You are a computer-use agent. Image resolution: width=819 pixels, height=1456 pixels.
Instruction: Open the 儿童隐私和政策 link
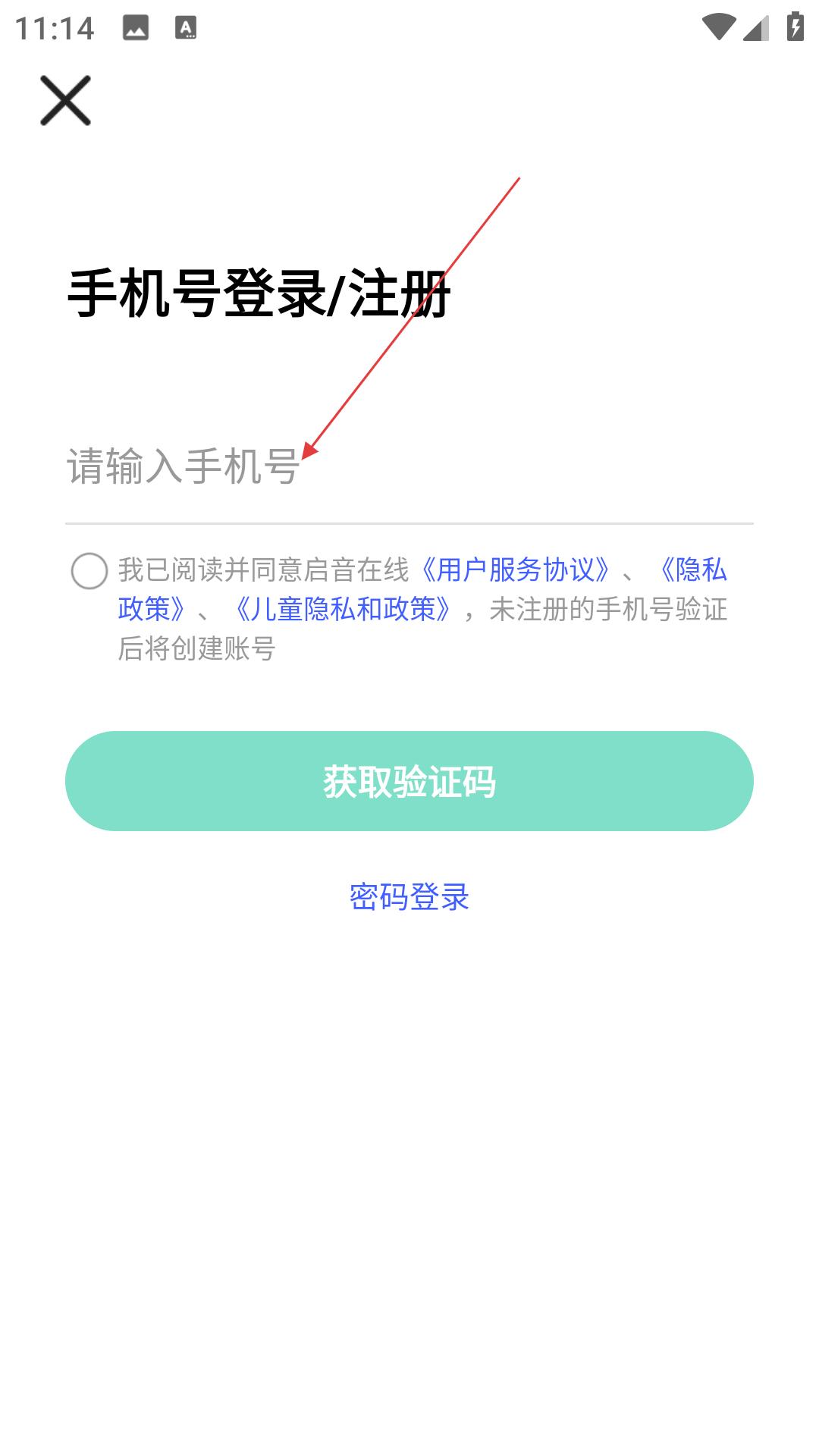click(343, 610)
